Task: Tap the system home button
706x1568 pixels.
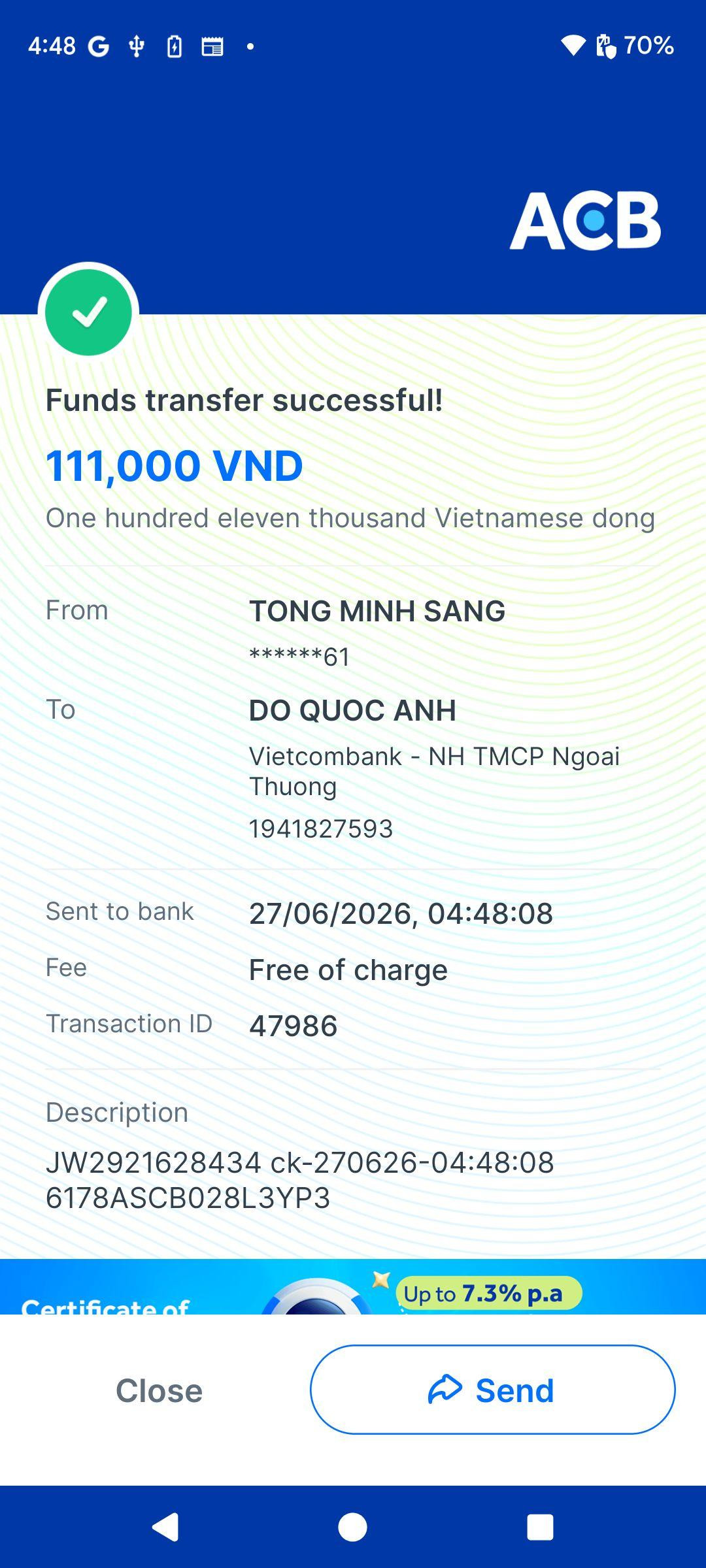Action: tap(352, 1527)
